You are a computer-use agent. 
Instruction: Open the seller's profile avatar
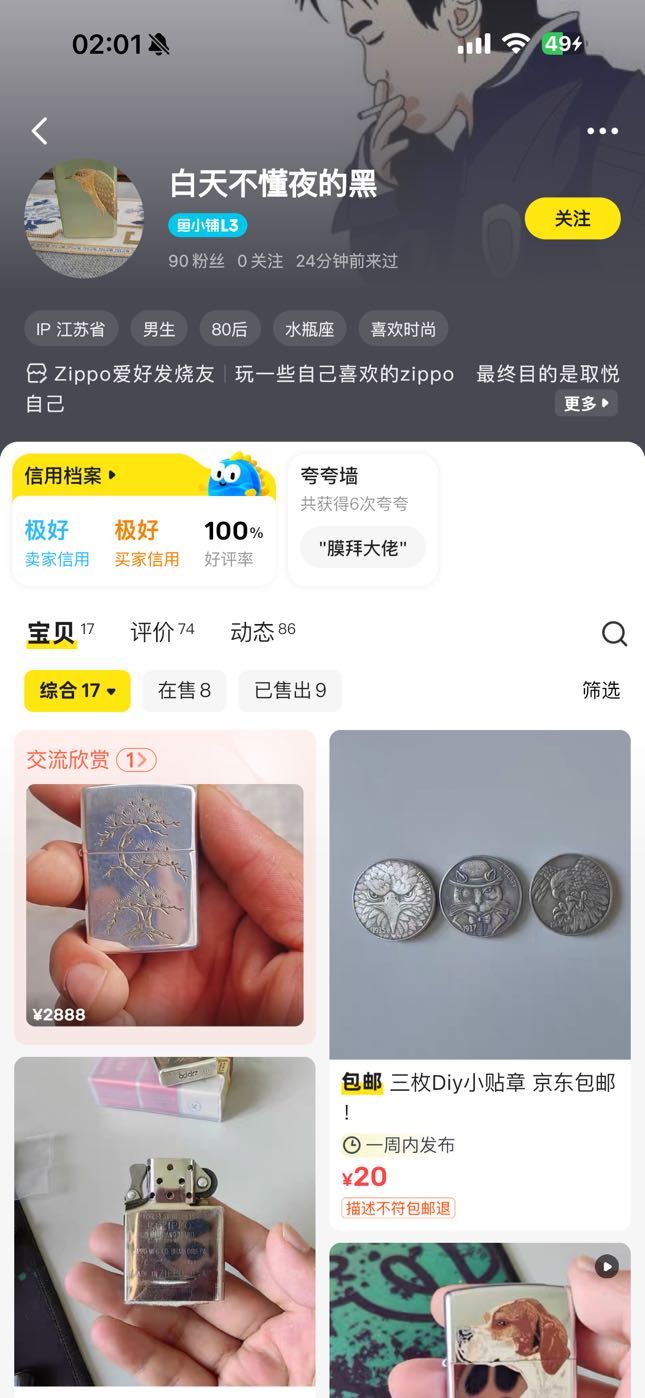[84, 218]
